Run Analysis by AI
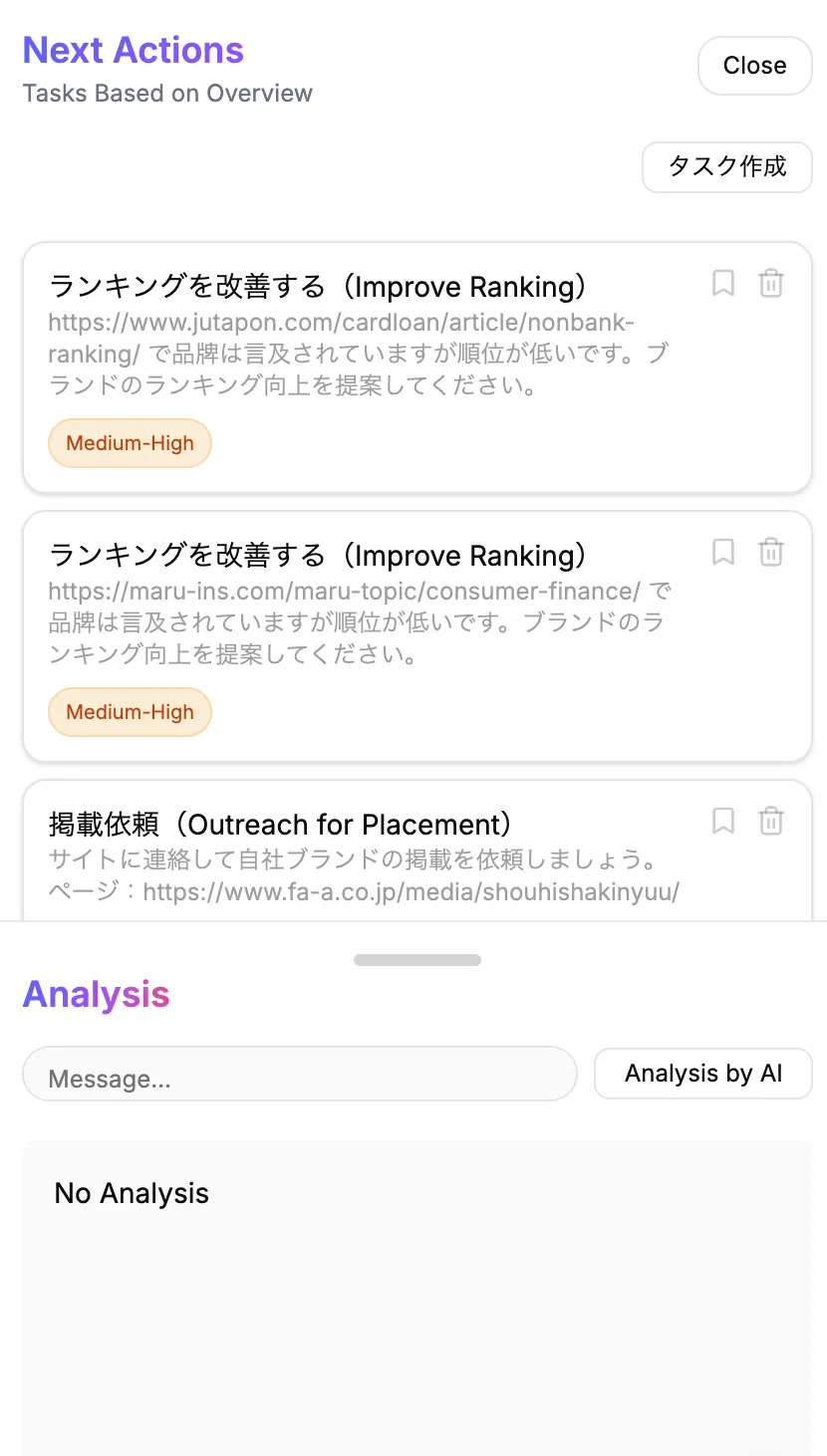This screenshot has width=827, height=1456. 702,1073
